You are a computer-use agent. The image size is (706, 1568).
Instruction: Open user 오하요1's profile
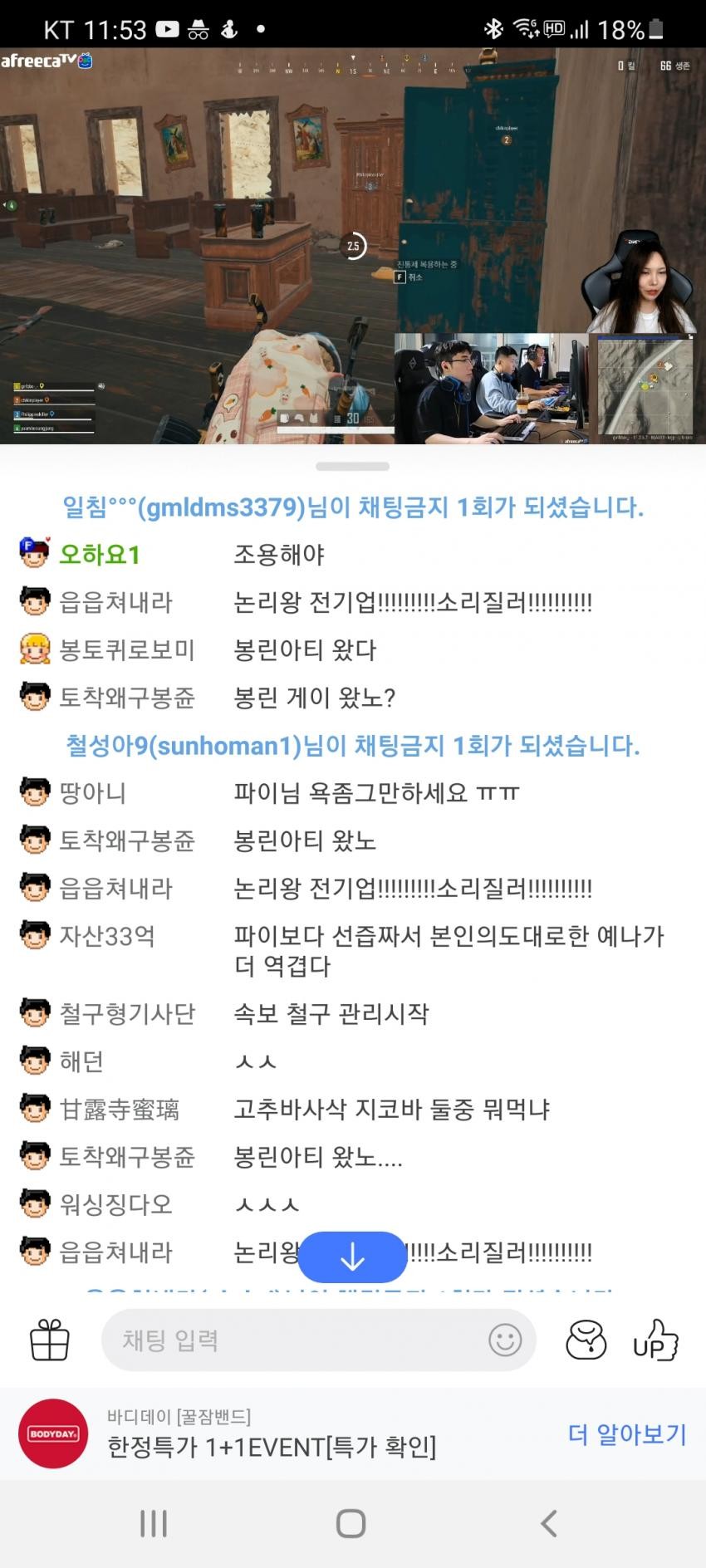pos(99,554)
